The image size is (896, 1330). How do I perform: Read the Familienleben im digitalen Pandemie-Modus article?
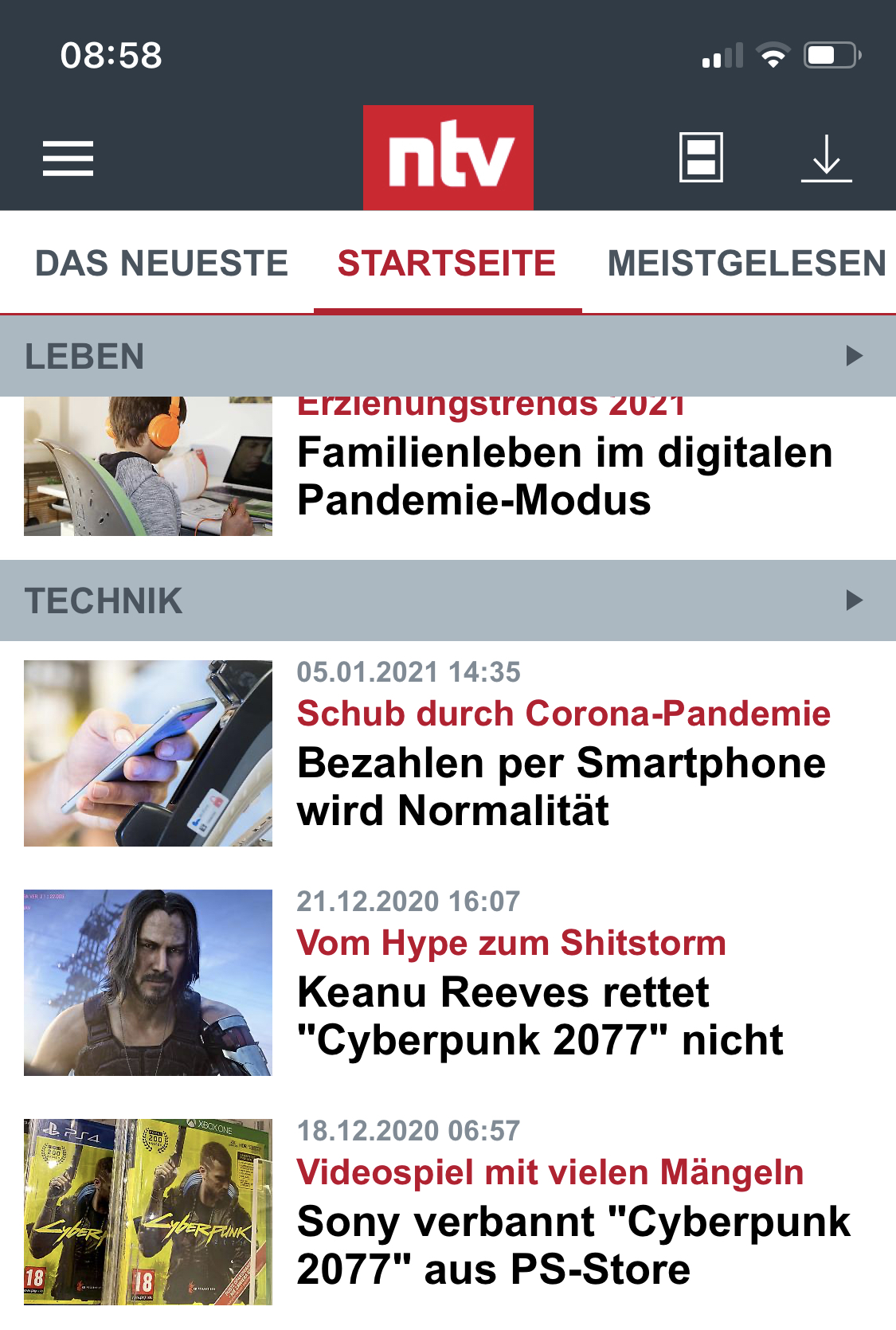click(x=564, y=475)
